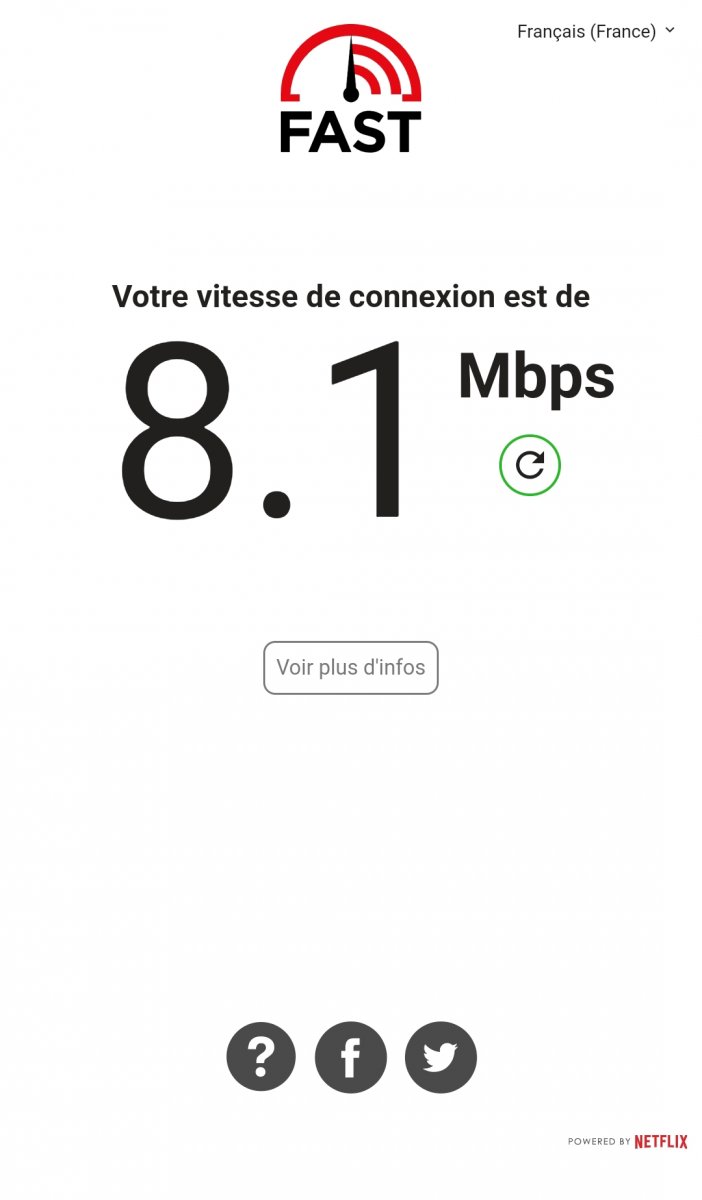Restart the speed test with refresh icon
Image resolution: width=702 pixels, height=1200 pixels.
tap(530, 465)
